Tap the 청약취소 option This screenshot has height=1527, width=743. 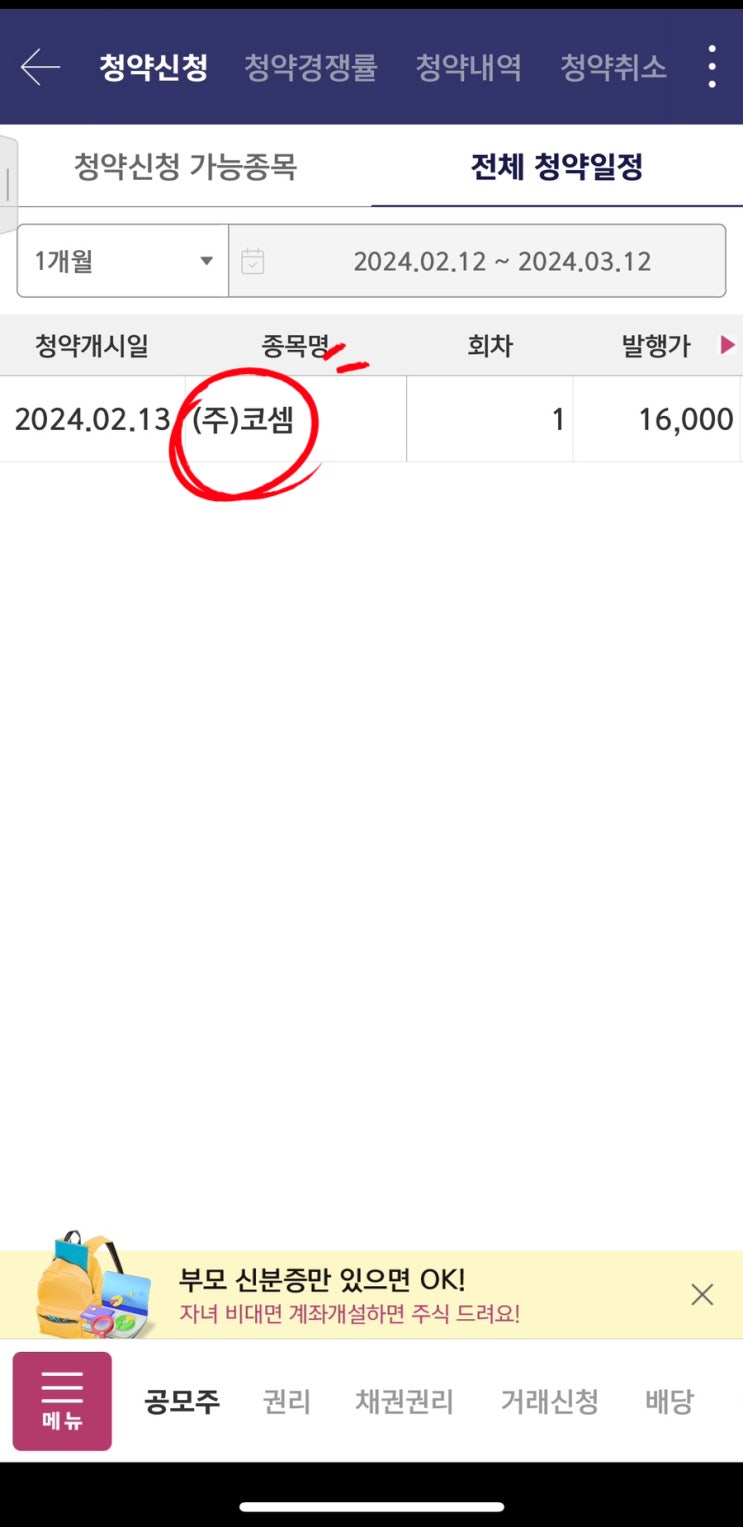tap(613, 67)
